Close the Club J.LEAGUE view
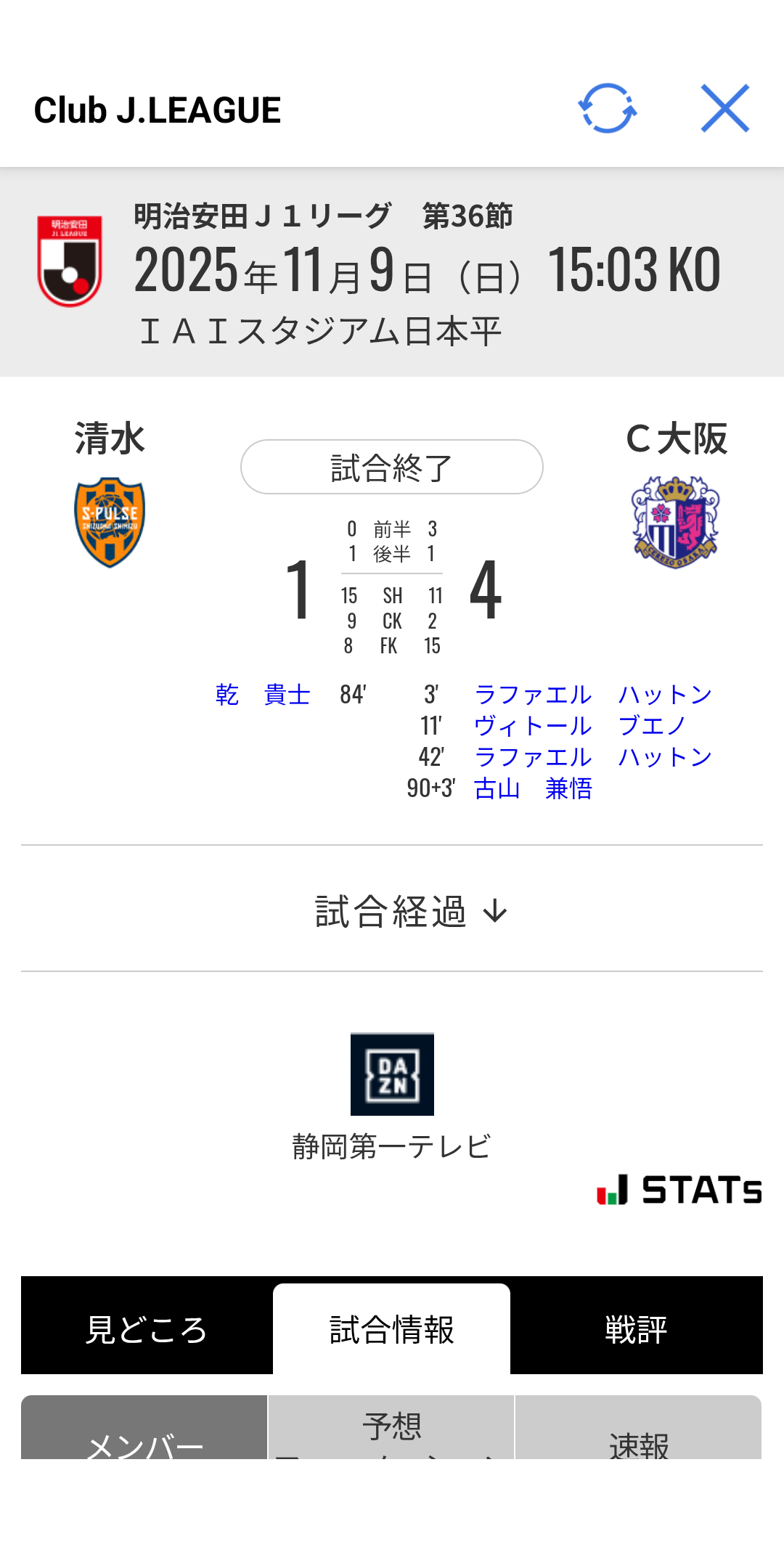Screen dimensions: 784x1568 click(x=724, y=109)
